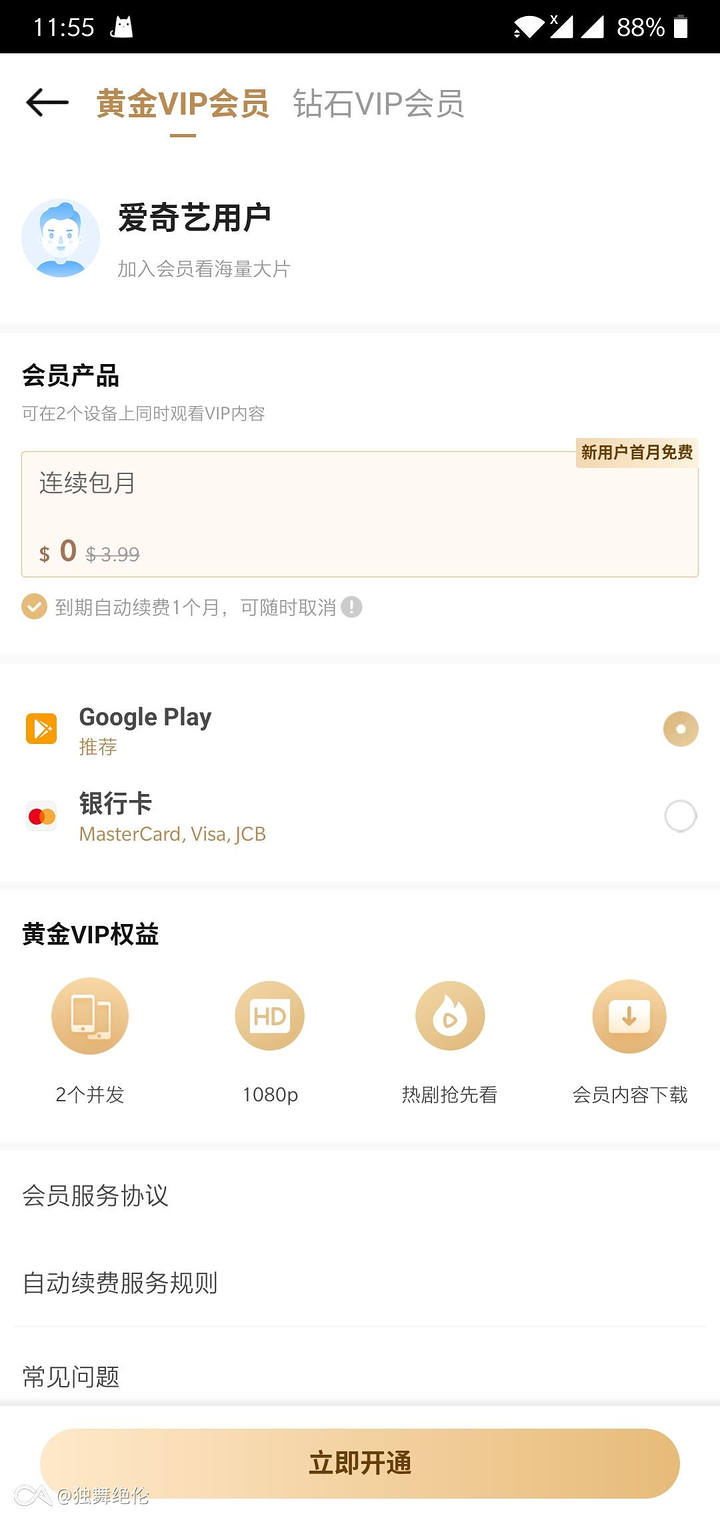Screen dimensions: 720x1520
Task: Open 自动续费服务规则
Action: tap(120, 1283)
